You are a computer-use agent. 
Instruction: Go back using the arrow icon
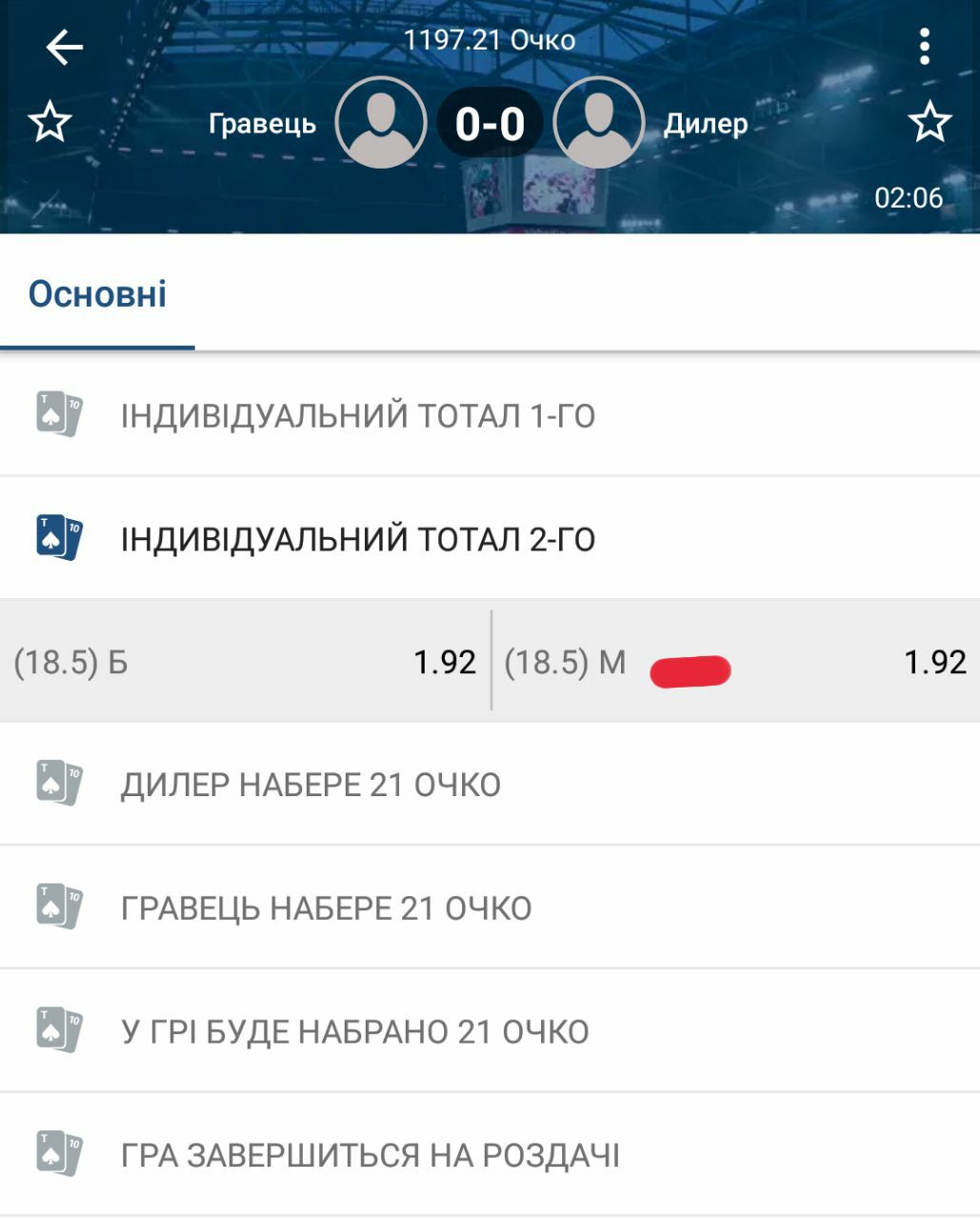[64, 47]
